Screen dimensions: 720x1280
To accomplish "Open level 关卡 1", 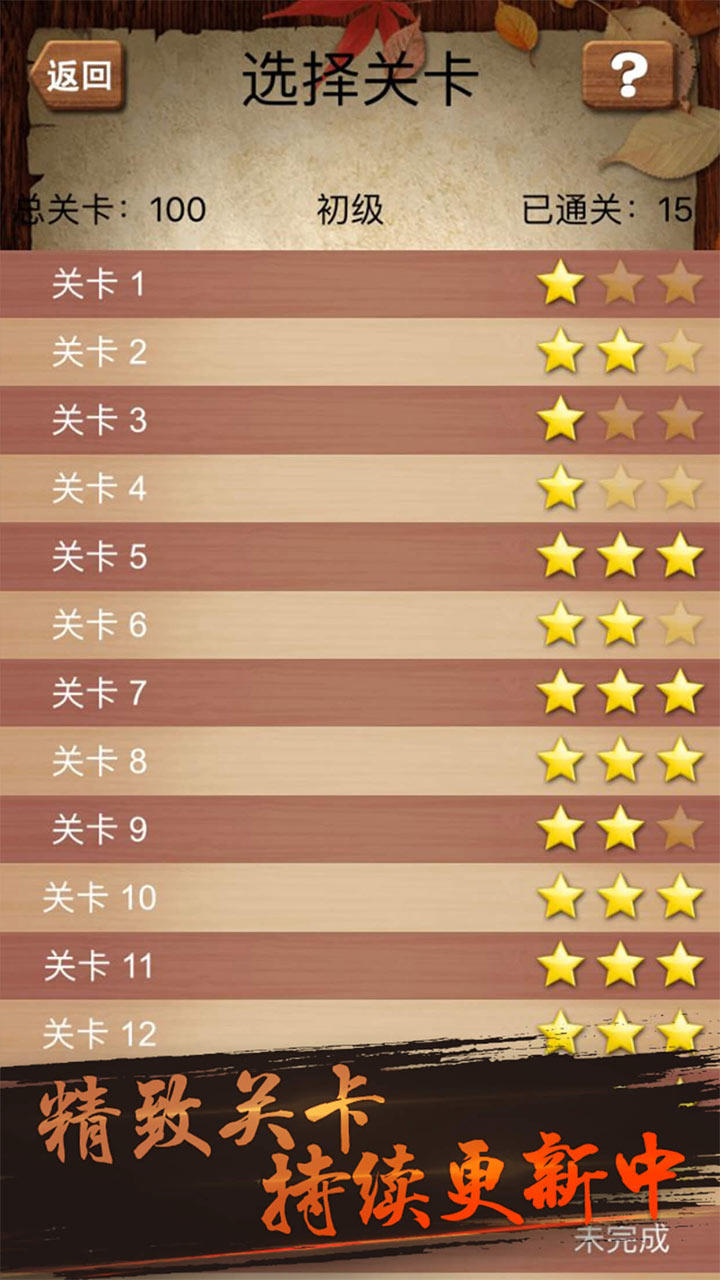I will [360, 285].
